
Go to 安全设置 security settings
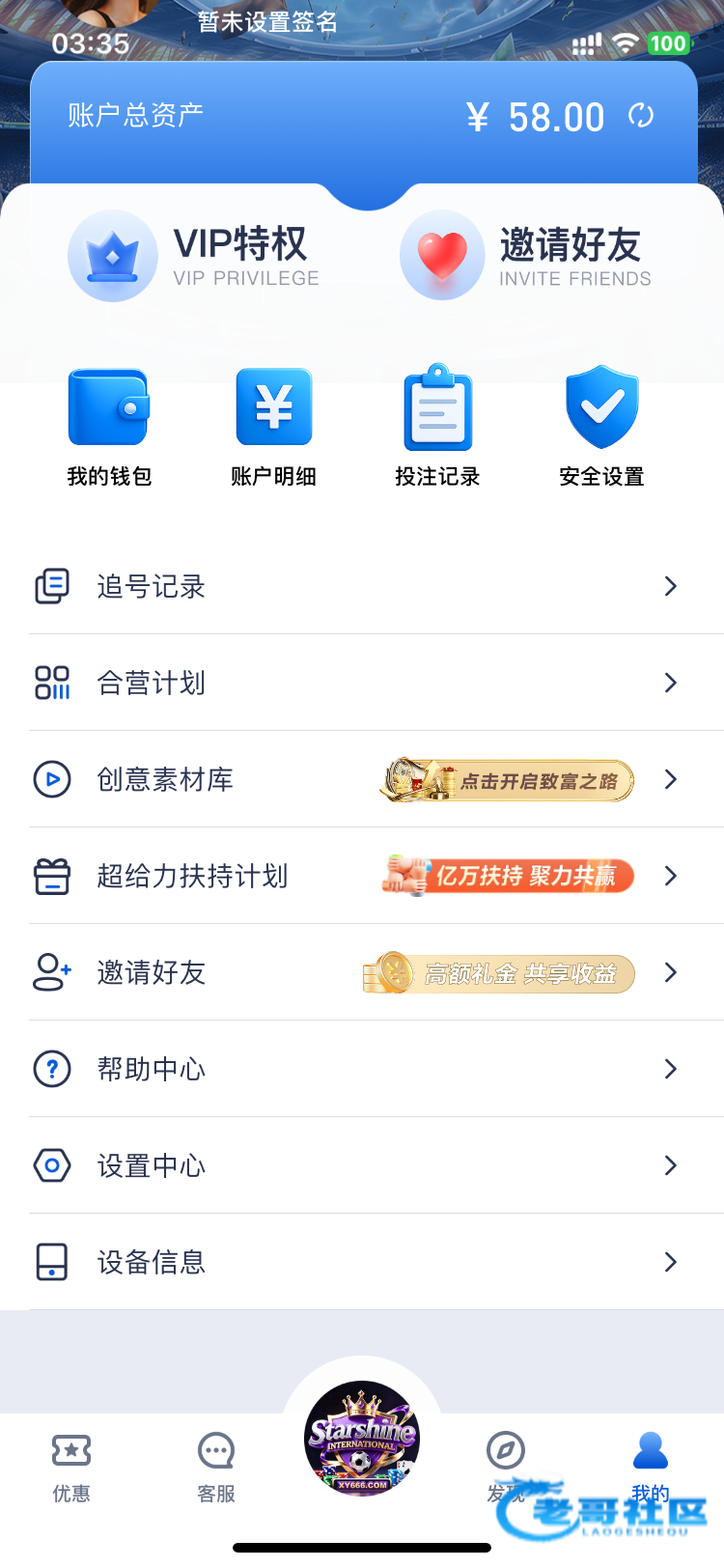coord(601,425)
